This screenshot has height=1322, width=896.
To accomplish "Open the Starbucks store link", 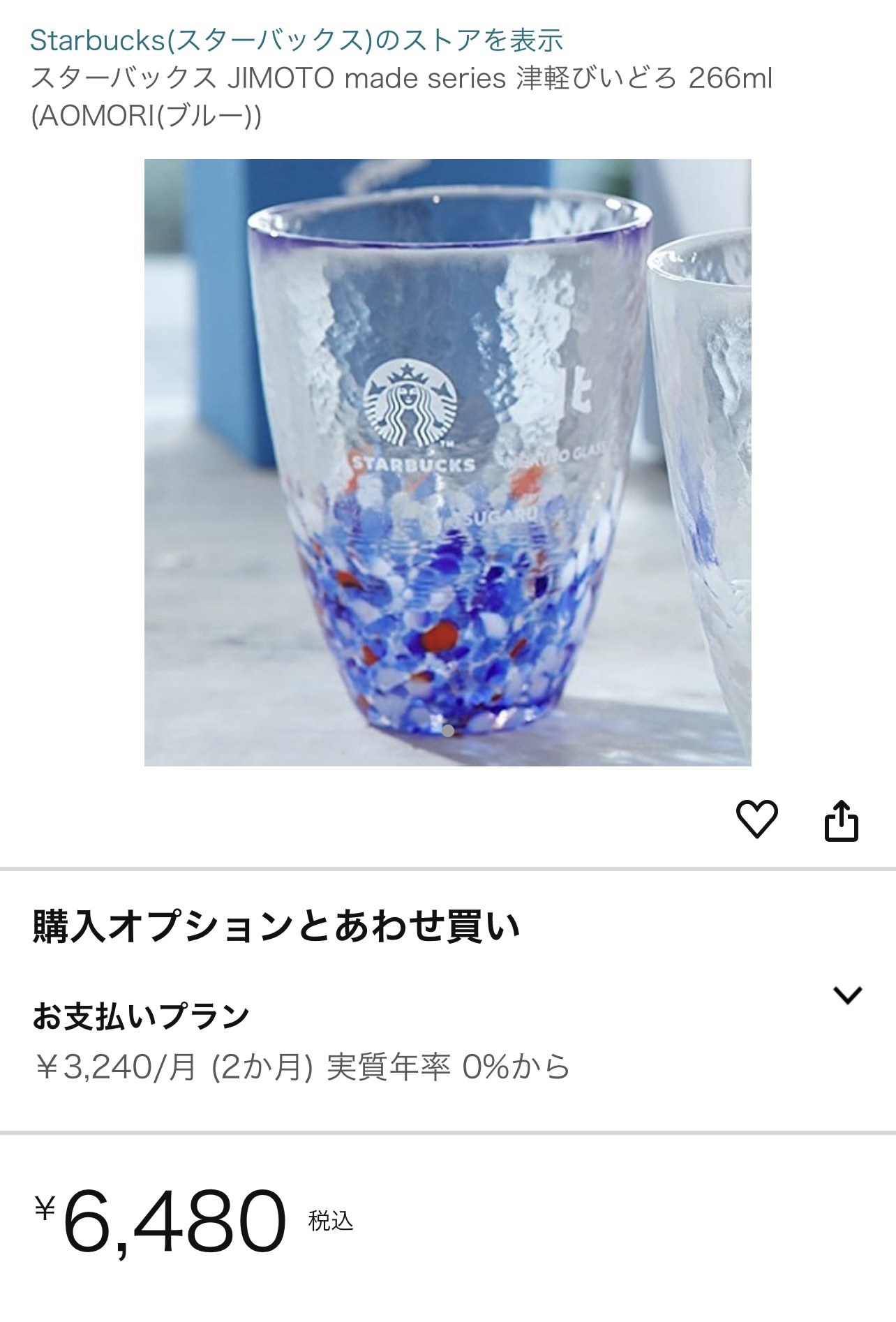I will [x=296, y=40].
